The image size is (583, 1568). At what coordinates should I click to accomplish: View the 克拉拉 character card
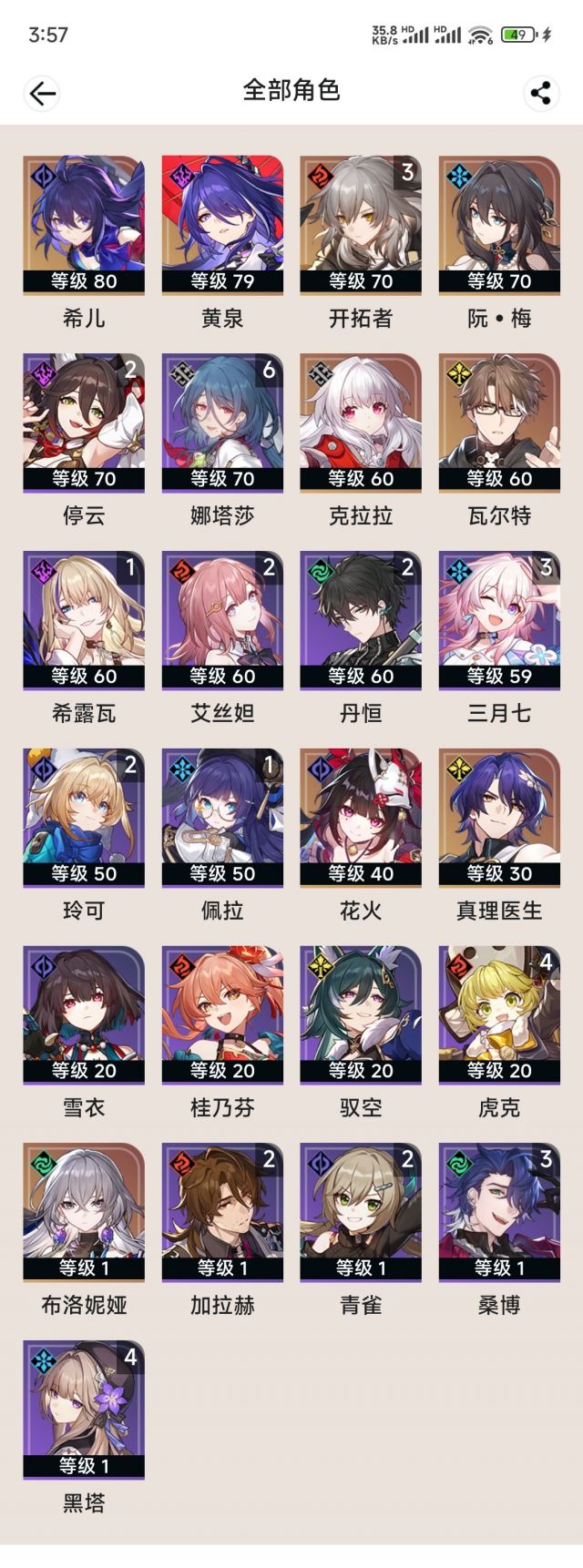pyautogui.click(x=361, y=422)
